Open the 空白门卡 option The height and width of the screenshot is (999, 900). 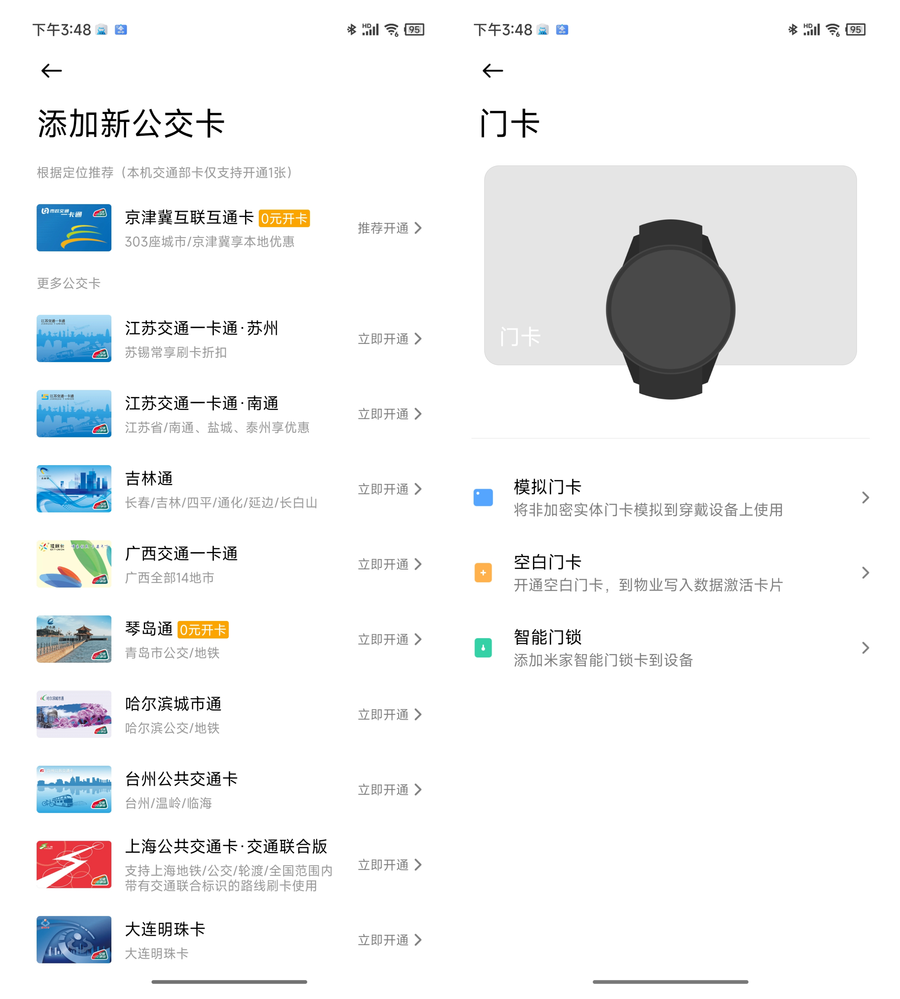pyautogui.click(x=670, y=573)
